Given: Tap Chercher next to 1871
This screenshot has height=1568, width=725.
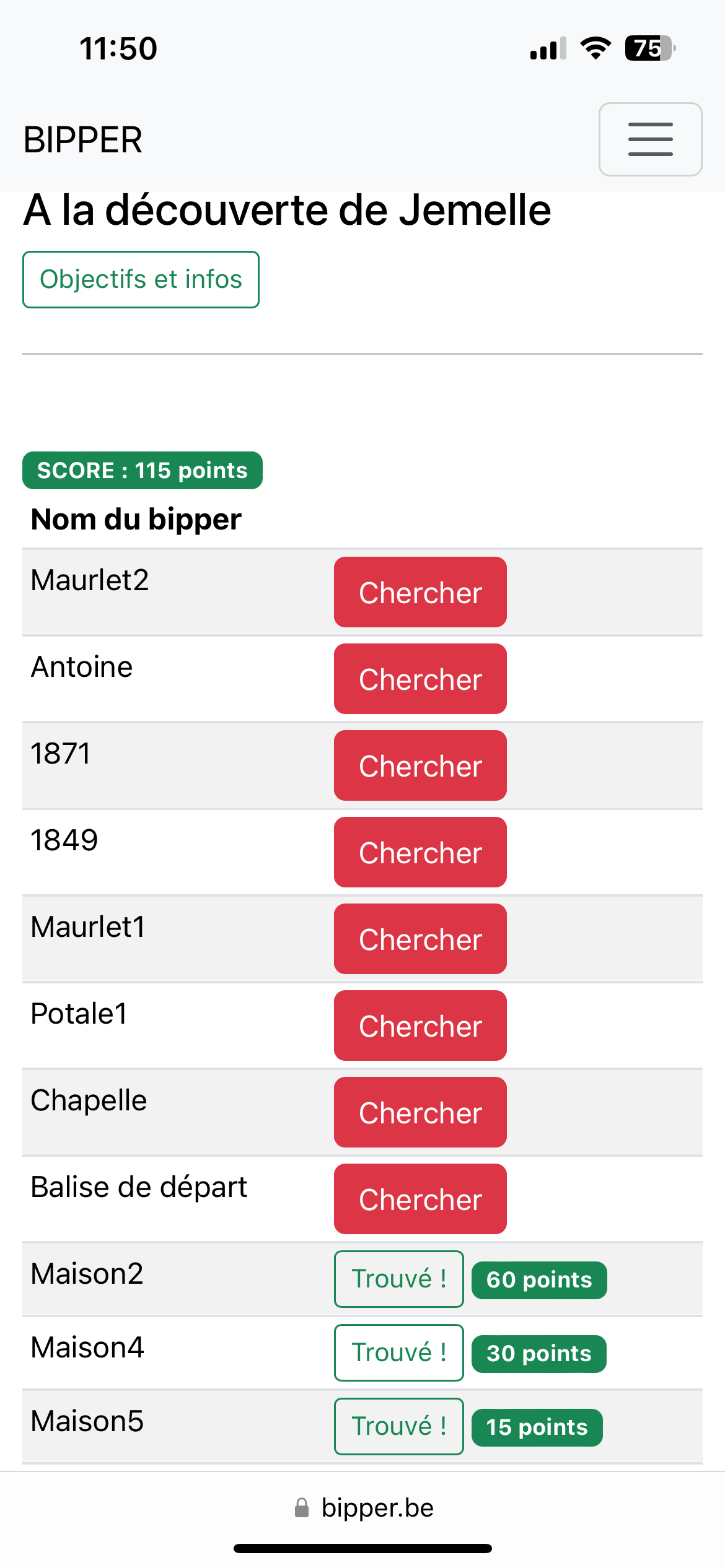Looking at the screenshot, I should point(420,765).
